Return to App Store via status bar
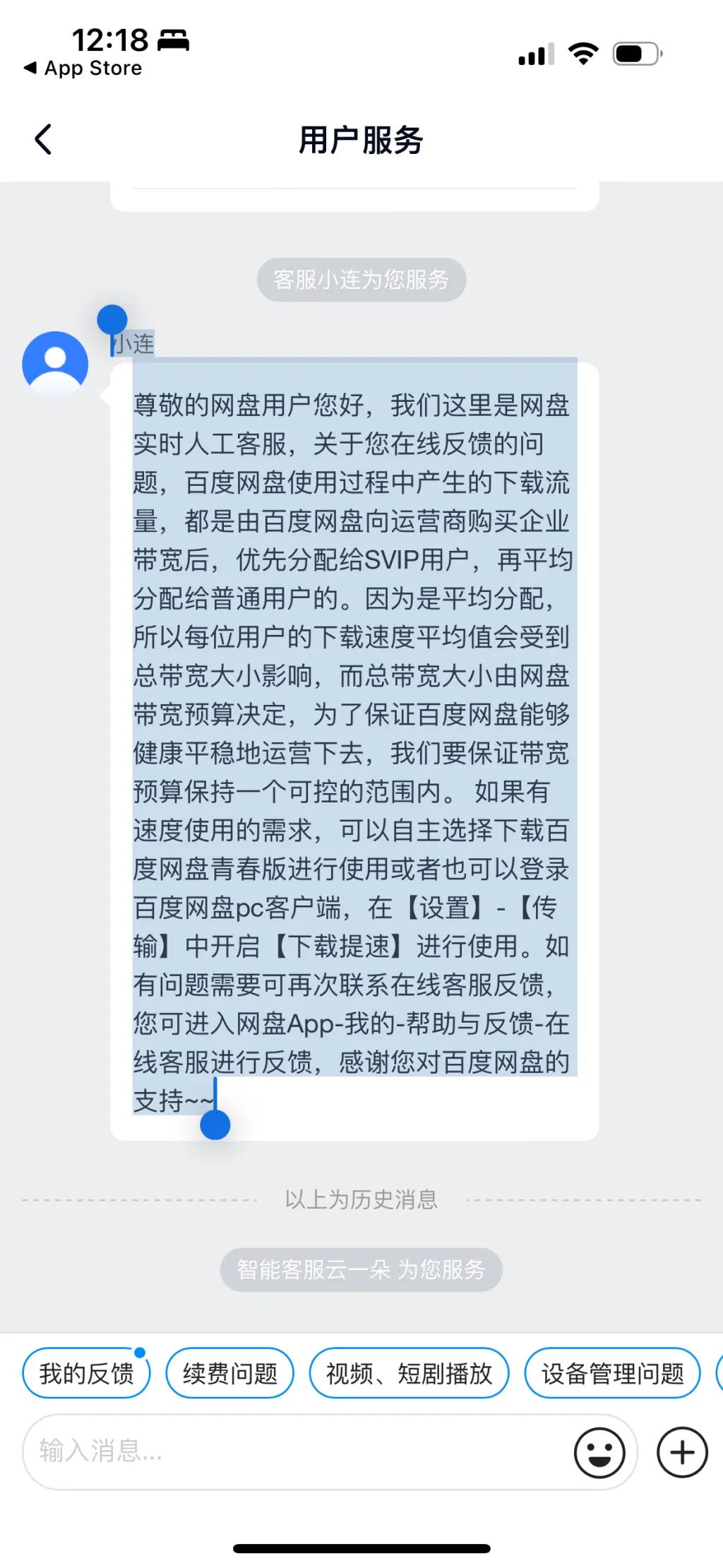This screenshot has width=723, height=1568. click(x=83, y=69)
